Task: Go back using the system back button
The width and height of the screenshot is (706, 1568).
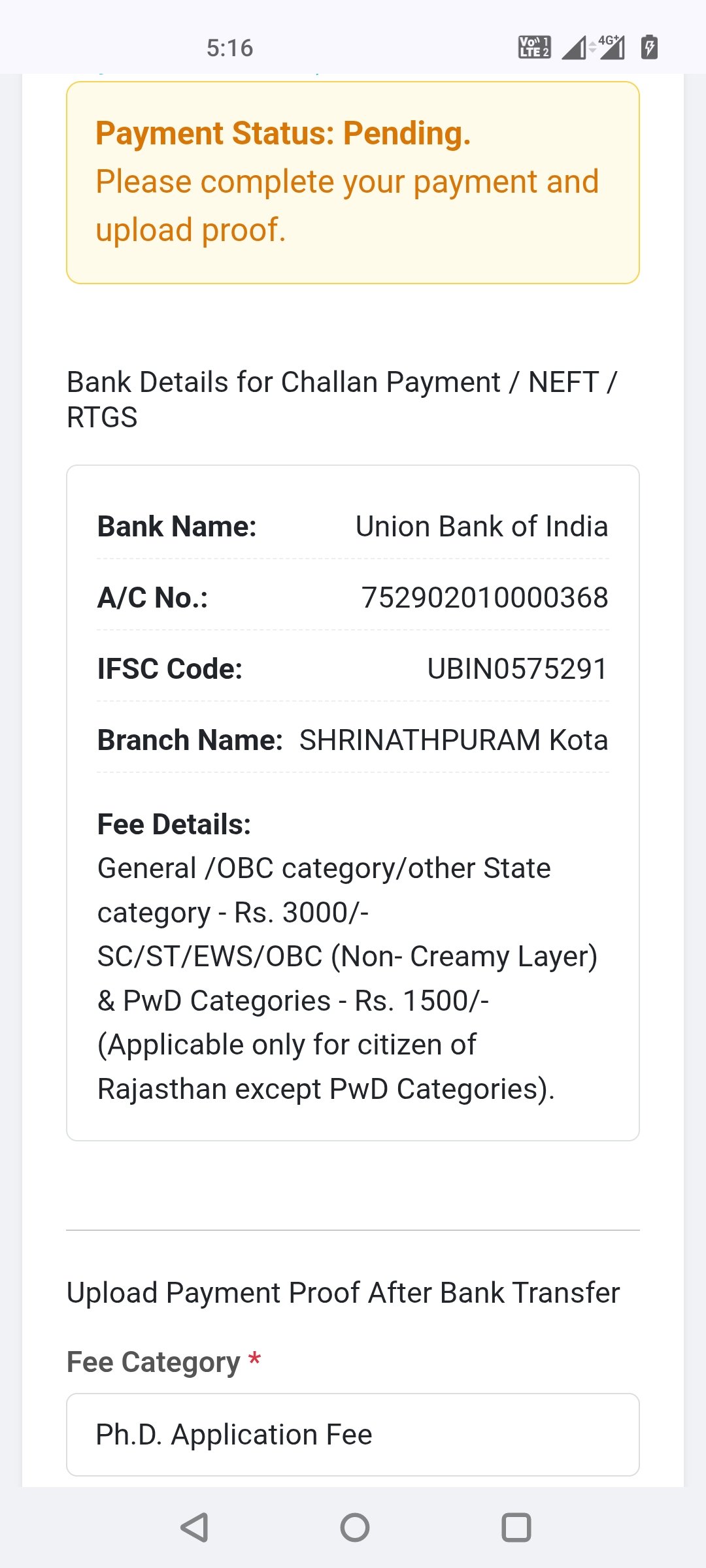Action: click(194, 1527)
